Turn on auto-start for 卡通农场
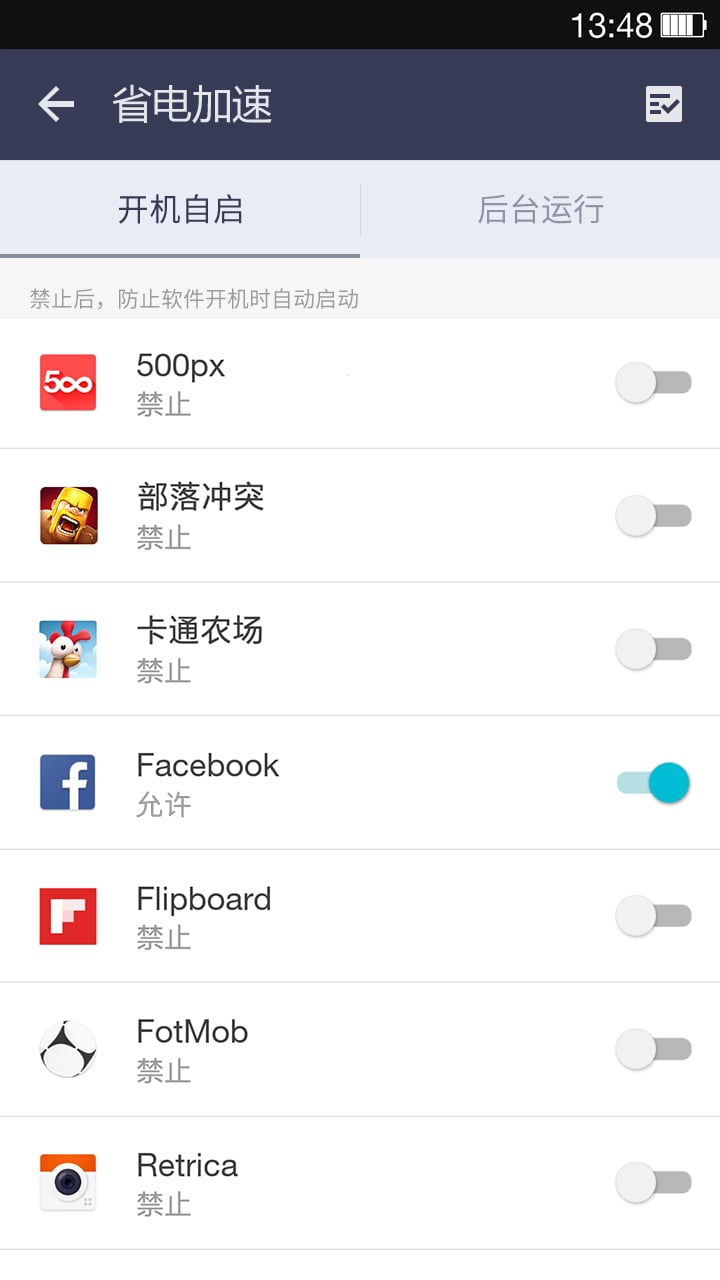Image resolution: width=720 pixels, height=1280 pixels. pos(654,649)
